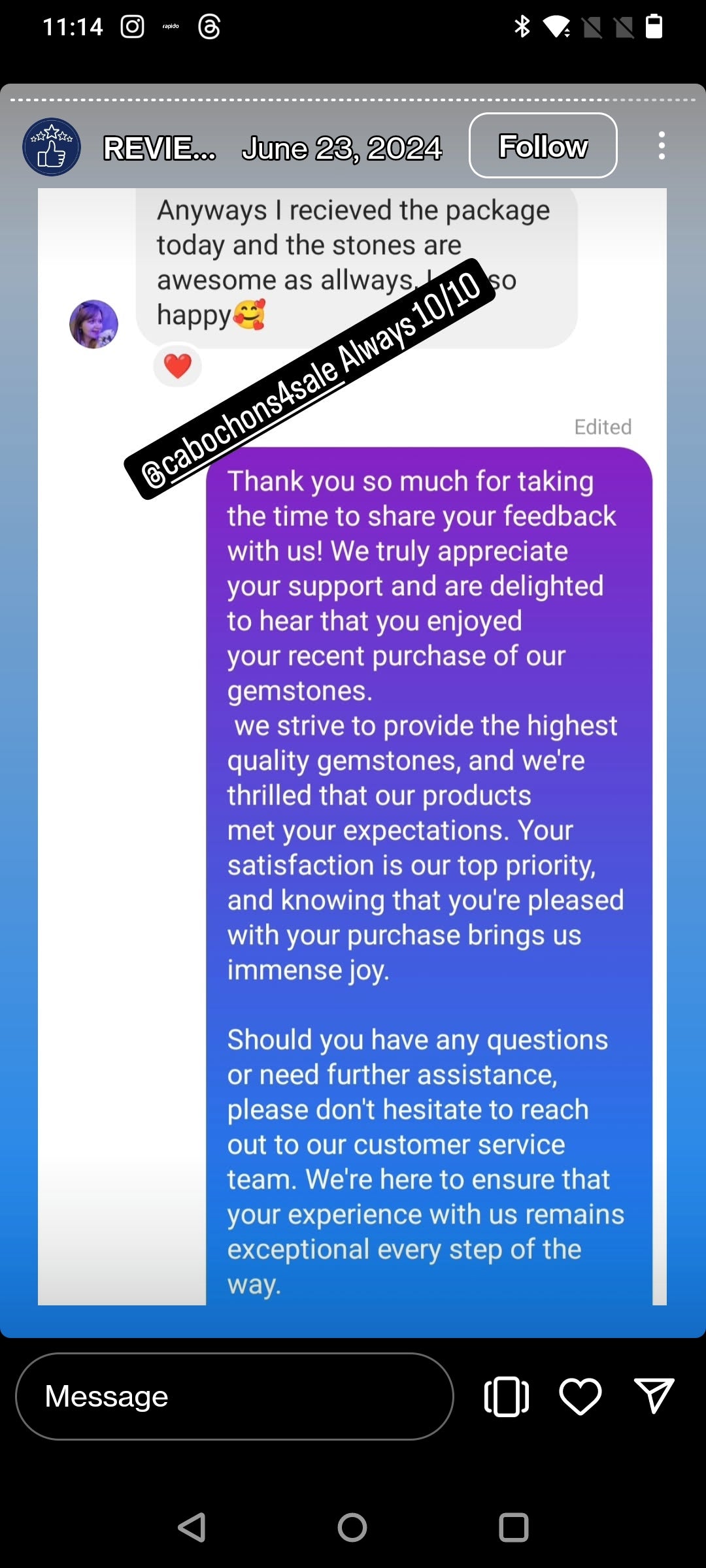Go to the system home screen
Screen dimensions: 706x1568
click(x=352, y=1527)
